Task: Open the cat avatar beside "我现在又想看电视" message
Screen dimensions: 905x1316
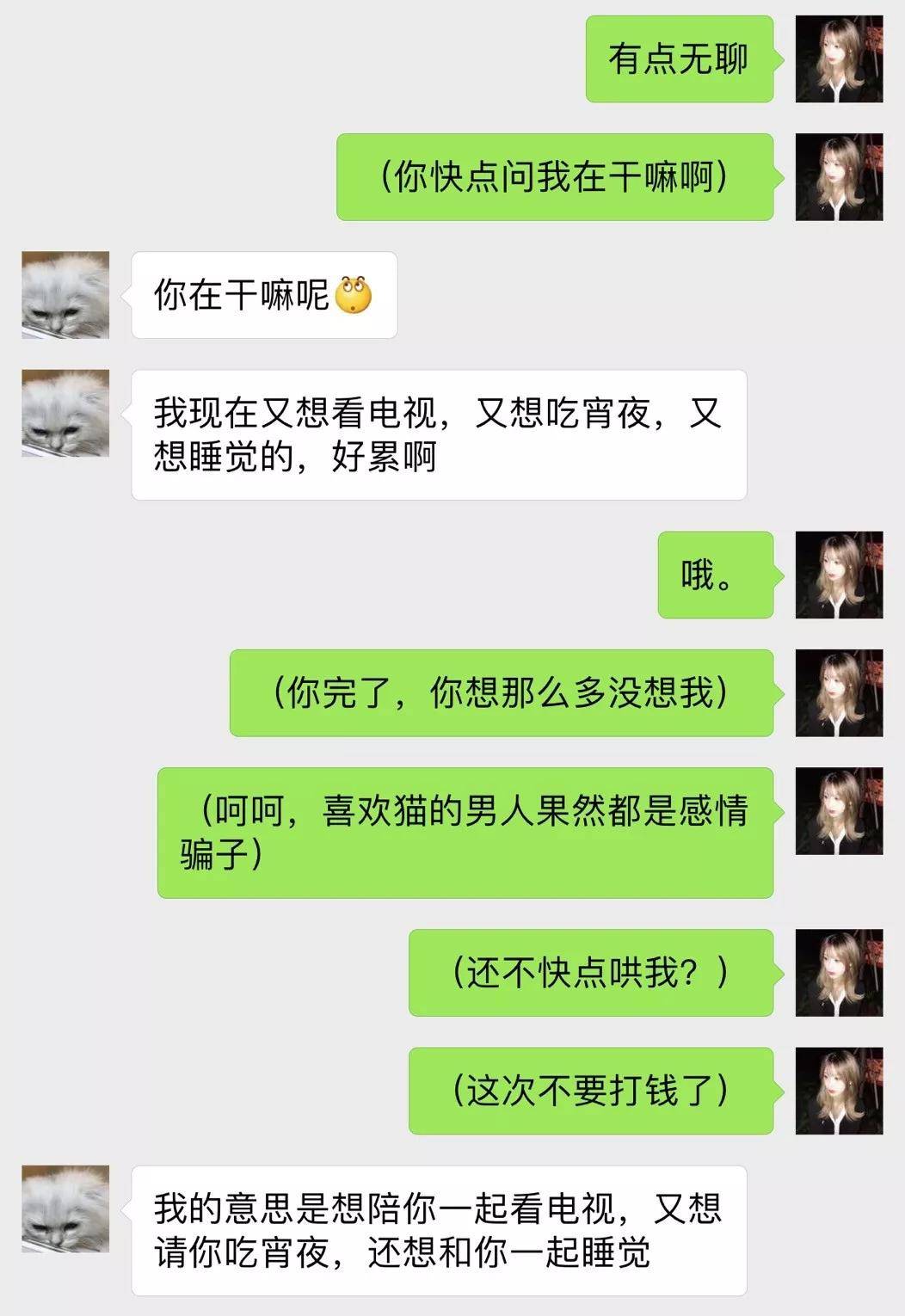Action: (65, 413)
